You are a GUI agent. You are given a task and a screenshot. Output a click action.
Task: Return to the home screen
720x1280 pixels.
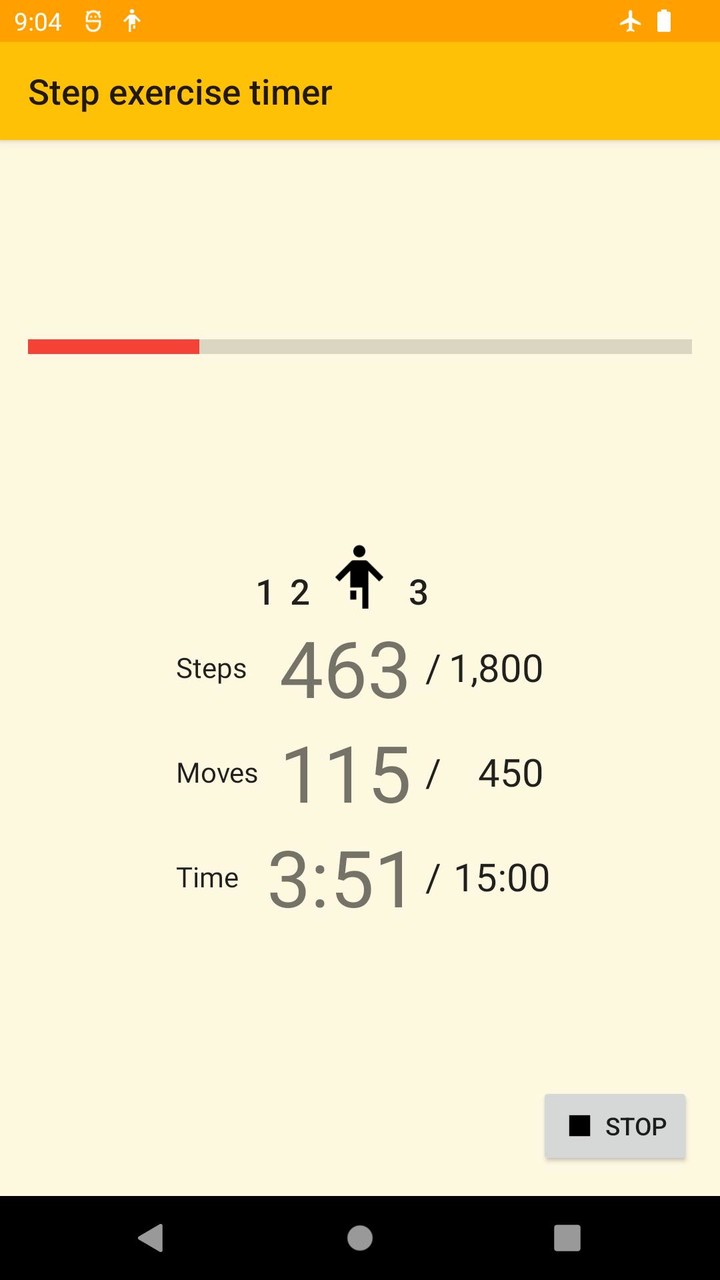click(x=360, y=1238)
